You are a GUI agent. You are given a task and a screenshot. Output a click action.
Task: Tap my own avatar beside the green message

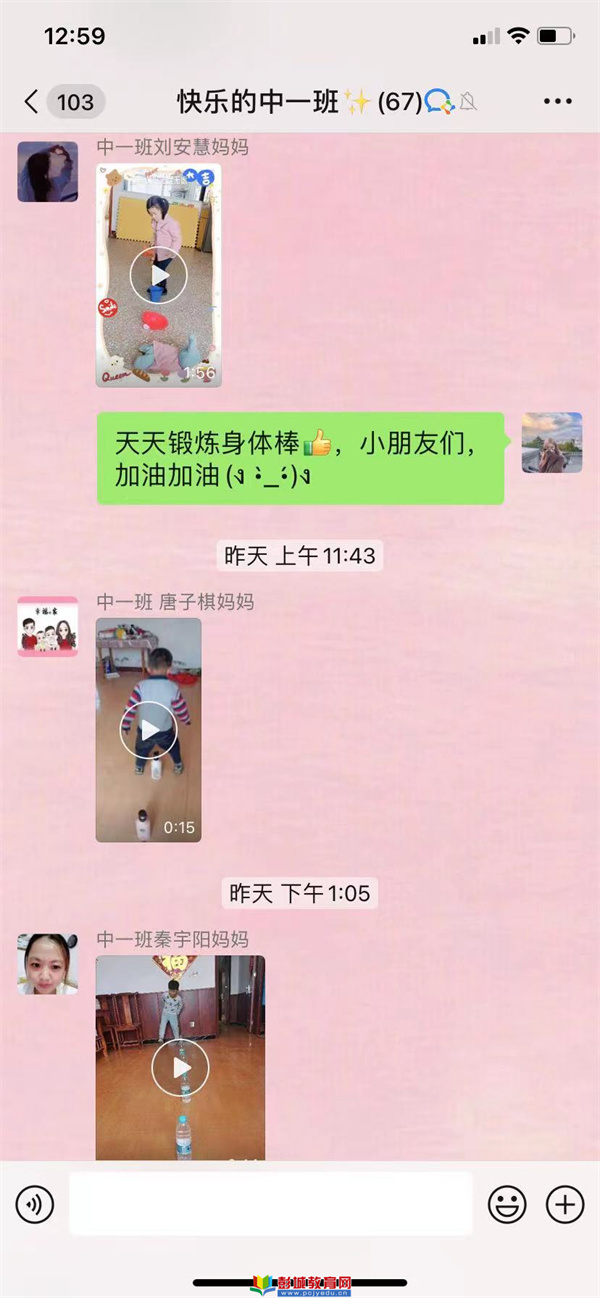pyautogui.click(x=552, y=443)
